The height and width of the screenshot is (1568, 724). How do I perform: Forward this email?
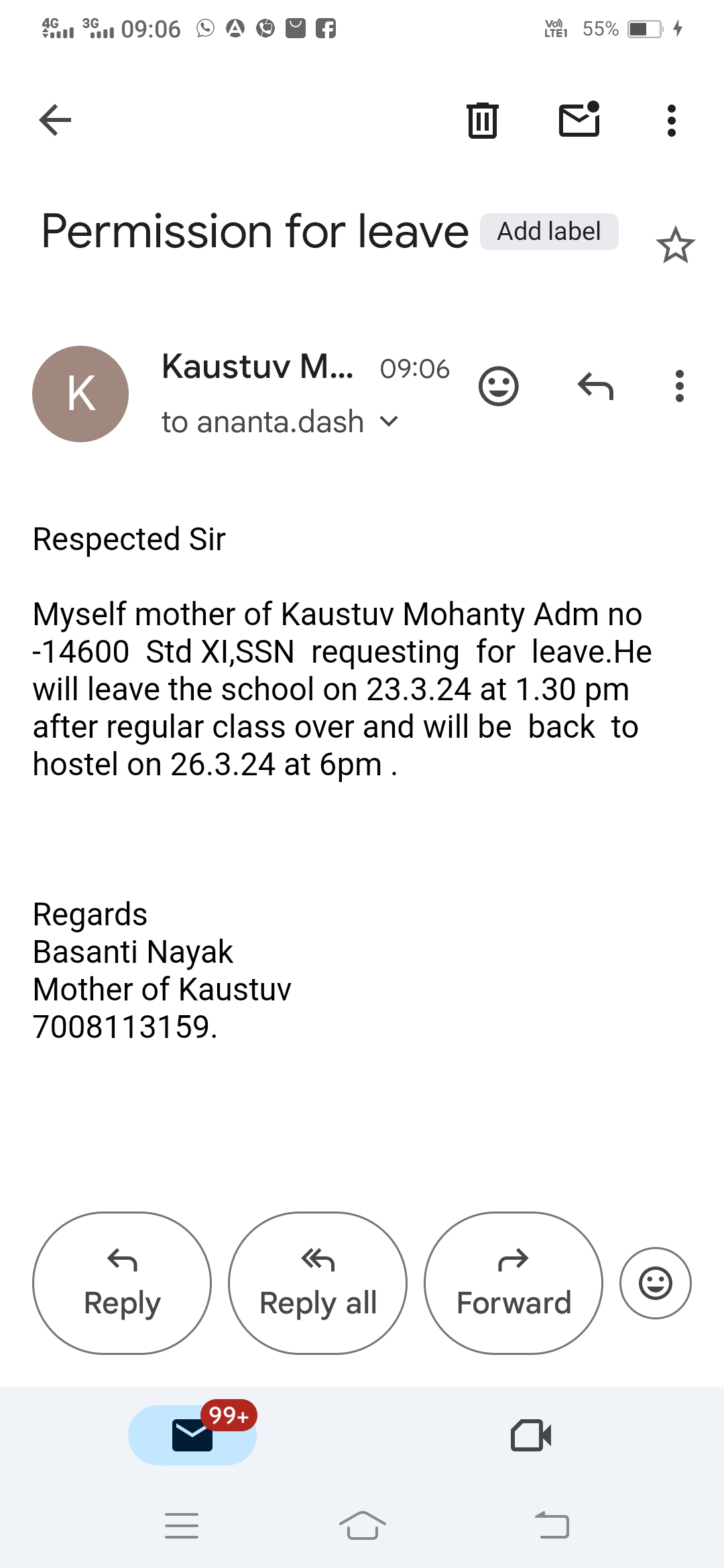pyautogui.click(x=514, y=1283)
